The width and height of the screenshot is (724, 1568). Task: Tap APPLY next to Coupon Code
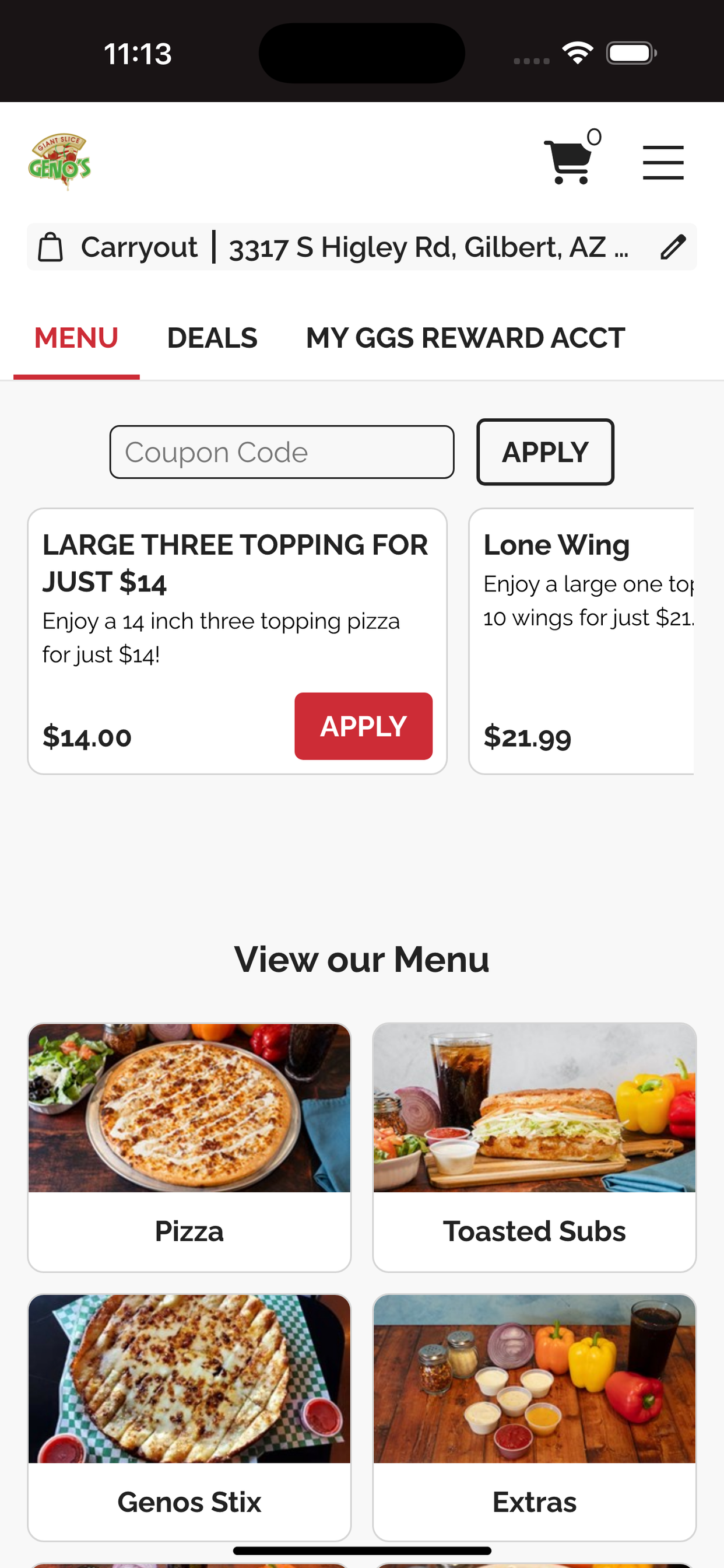pos(545,452)
